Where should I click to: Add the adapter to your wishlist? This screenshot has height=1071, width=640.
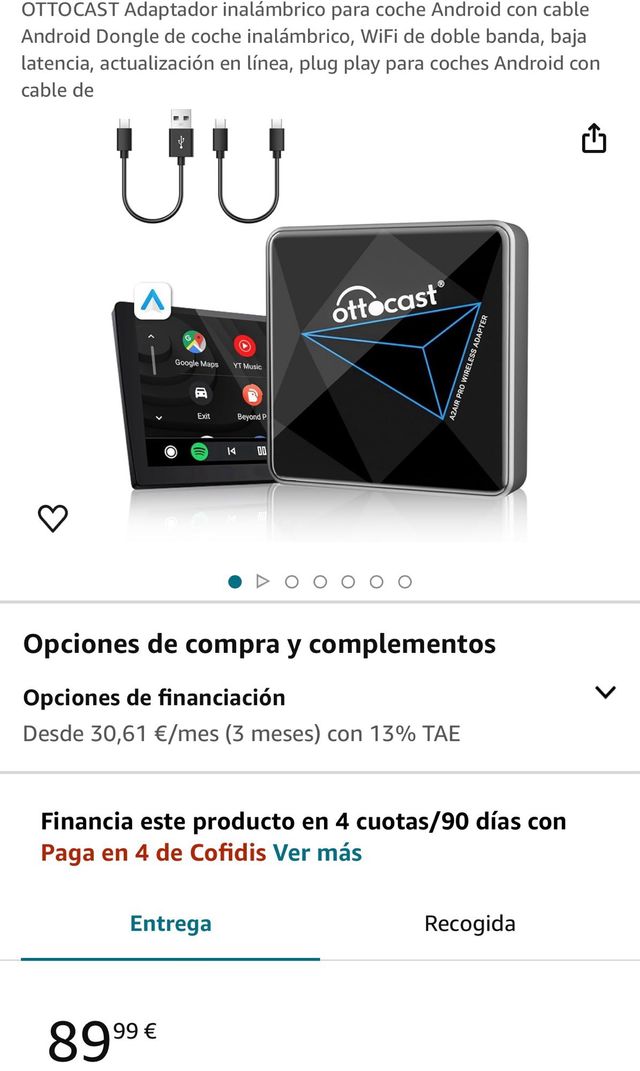point(52,518)
